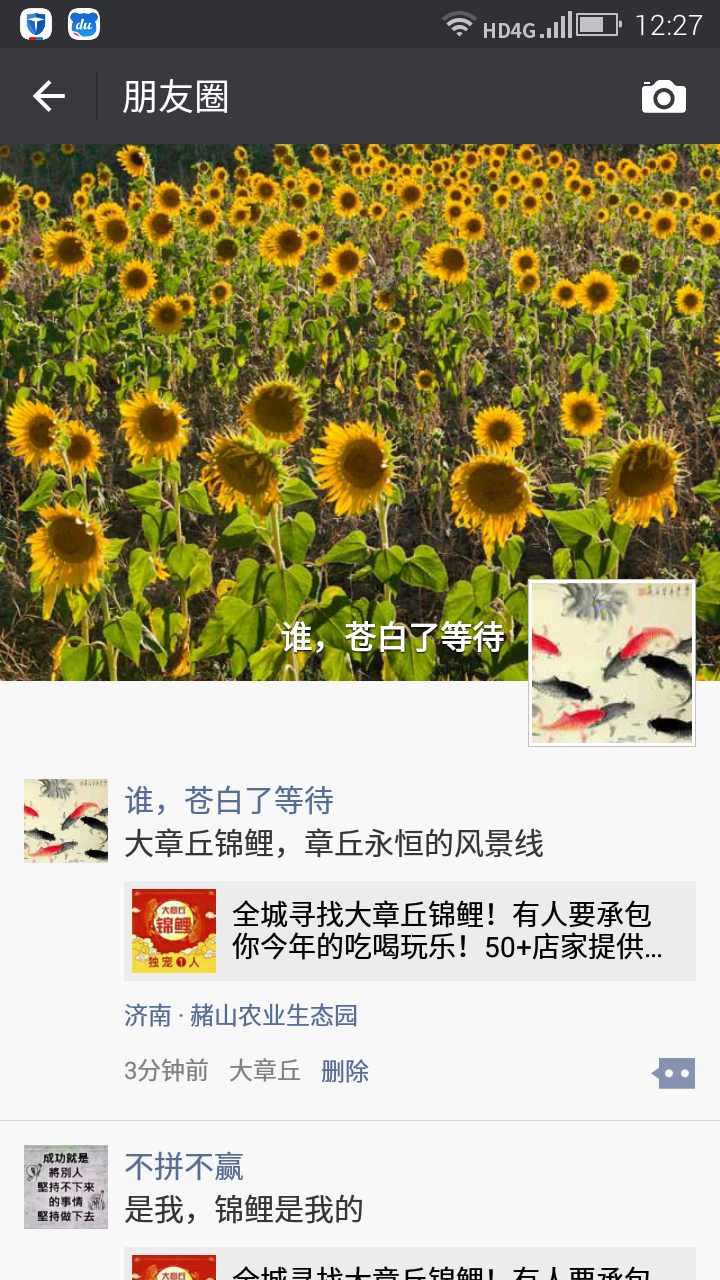Screen dimensions: 720x1280
Task: Open avatar of 不拼不赢
Action: (66, 1187)
